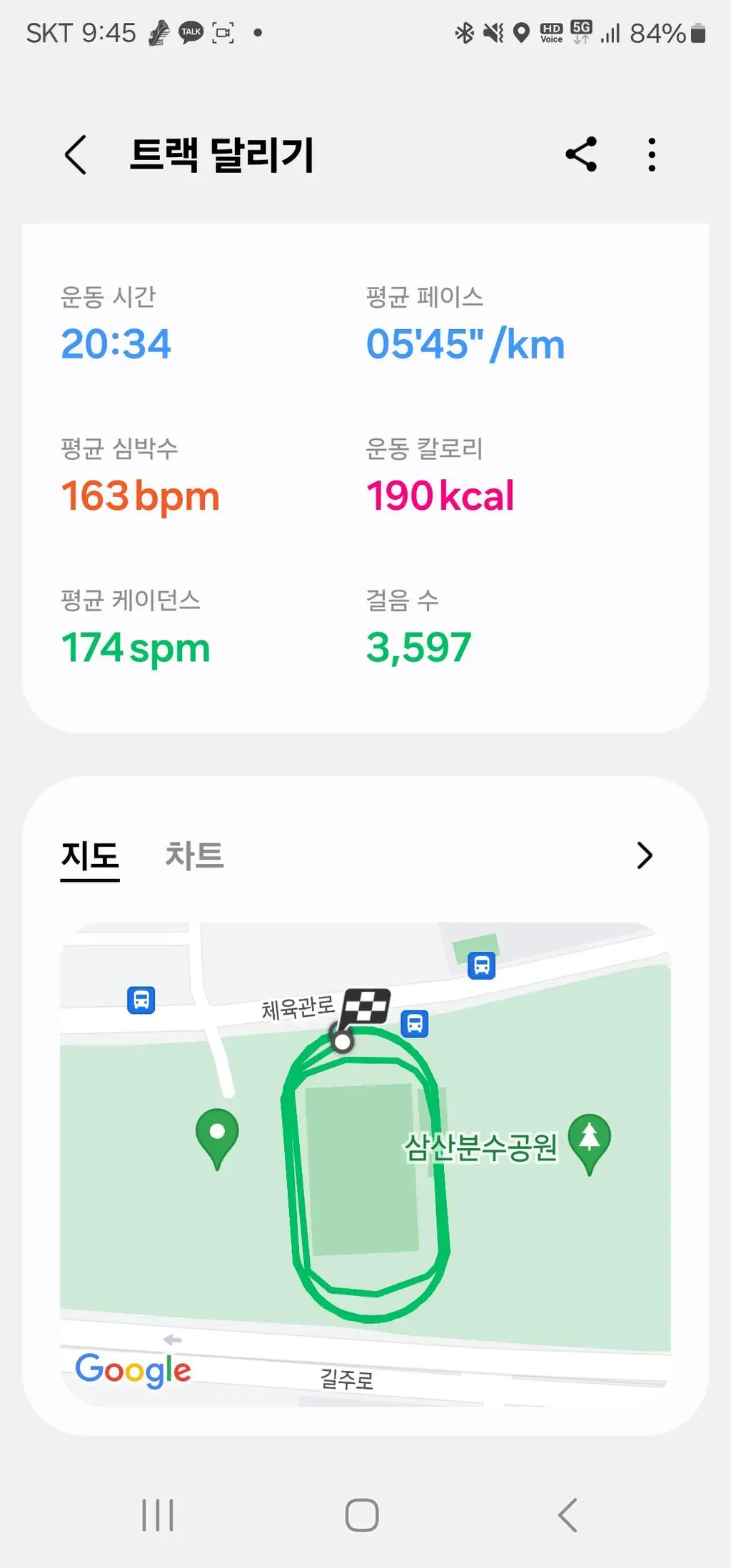The width and height of the screenshot is (731, 1568).
Task: Tap the checkered finish flag marker on the map
Action: (365, 1007)
